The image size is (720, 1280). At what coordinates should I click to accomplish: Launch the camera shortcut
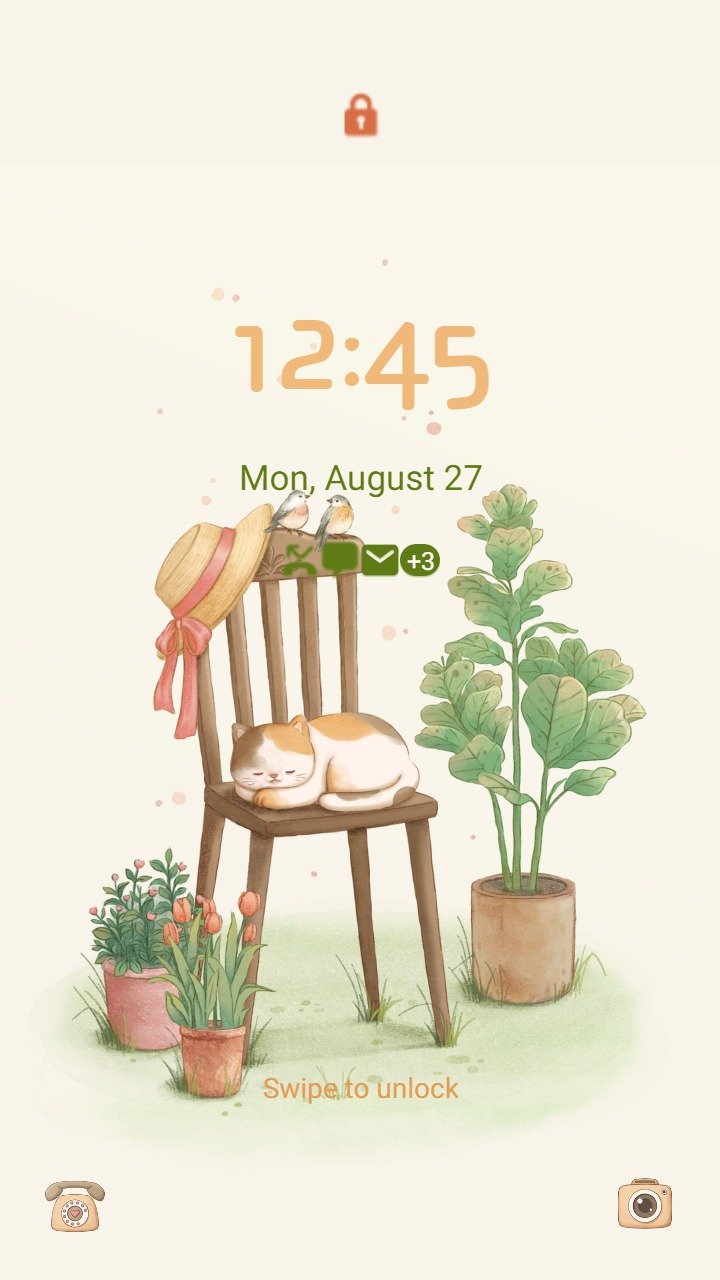(645, 1203)
